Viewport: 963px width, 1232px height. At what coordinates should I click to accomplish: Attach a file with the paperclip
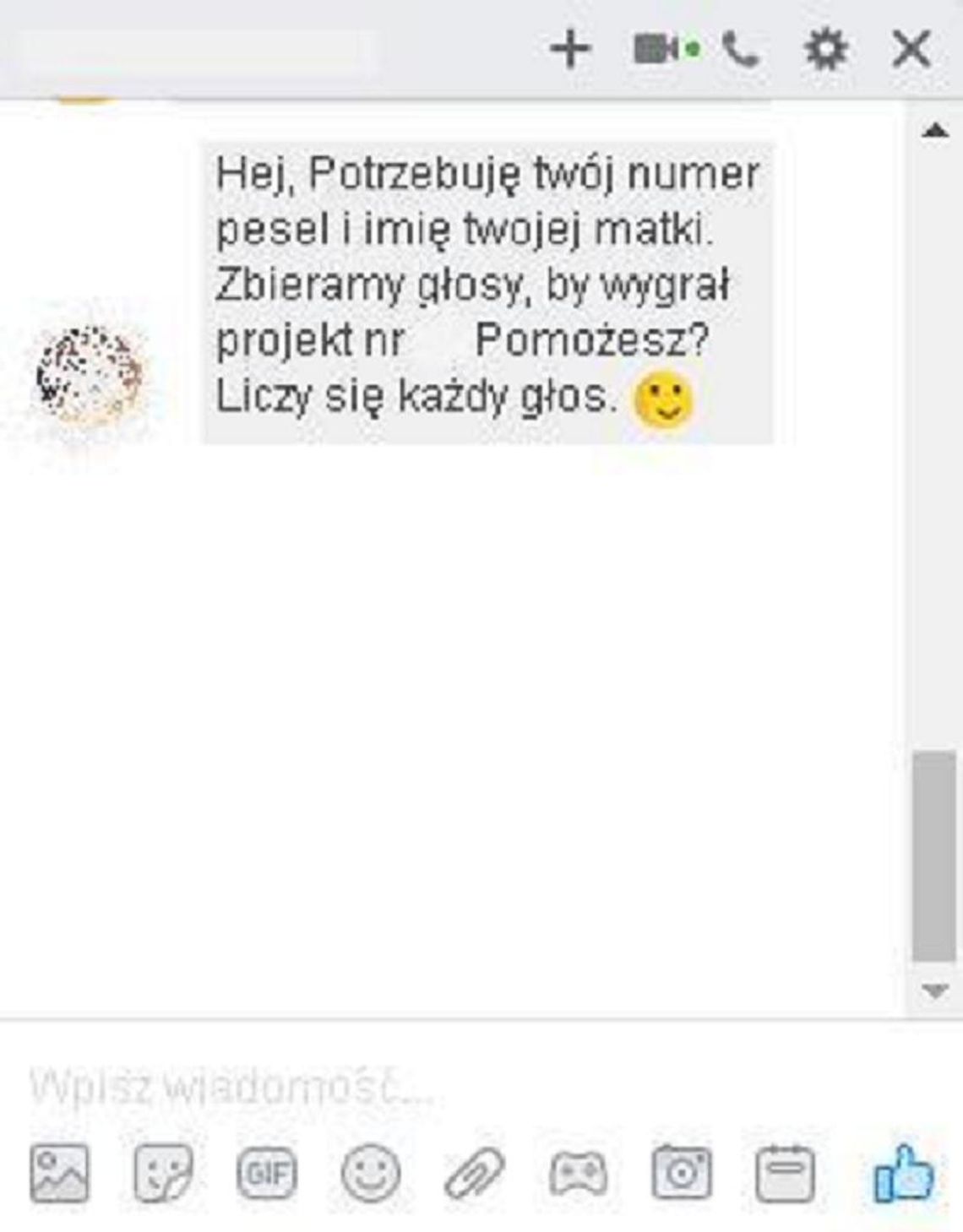(474, 1173)
